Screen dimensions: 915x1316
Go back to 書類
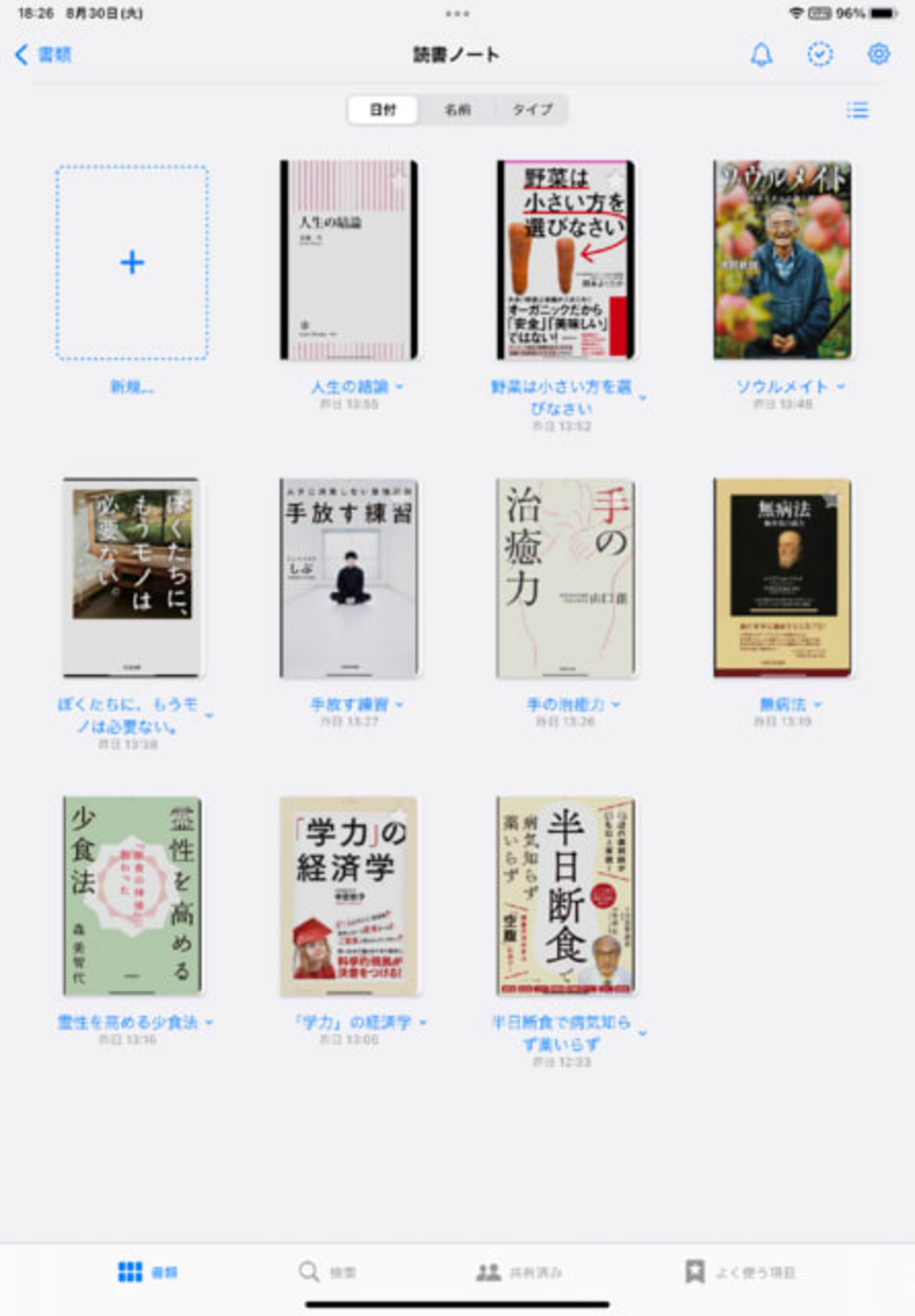[x=44, y=54]
